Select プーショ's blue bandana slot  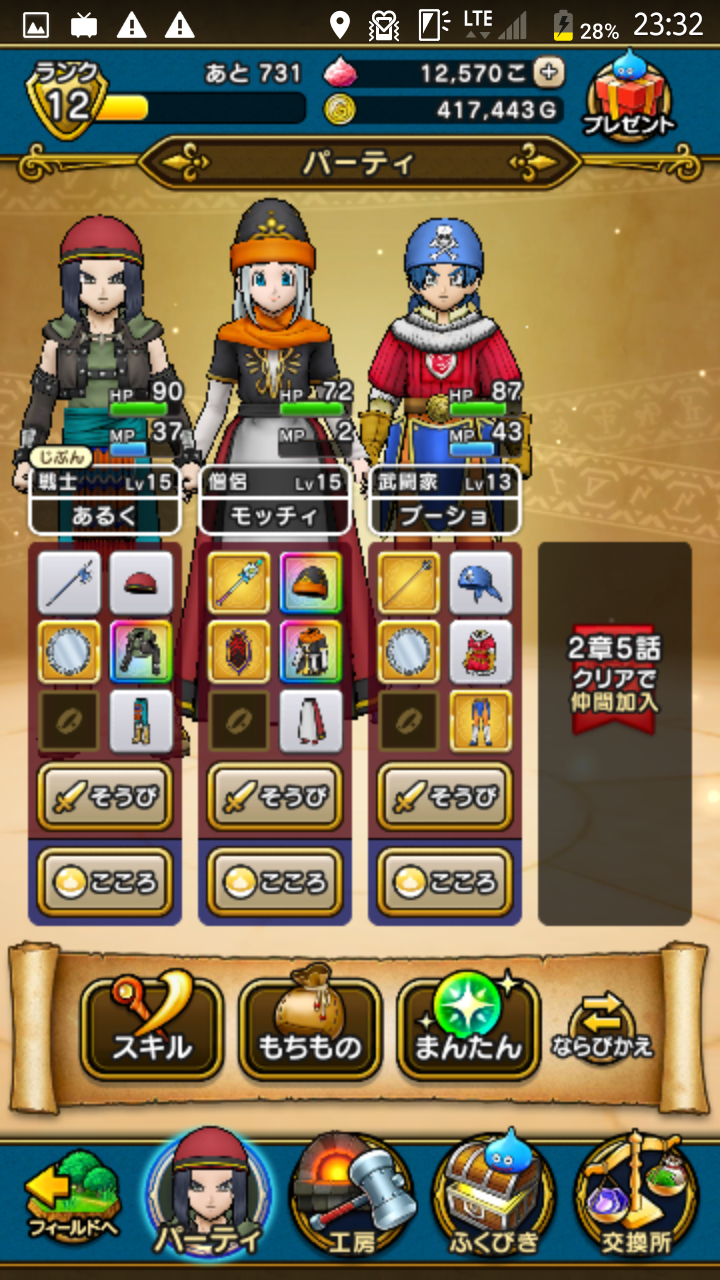point(481,583)
